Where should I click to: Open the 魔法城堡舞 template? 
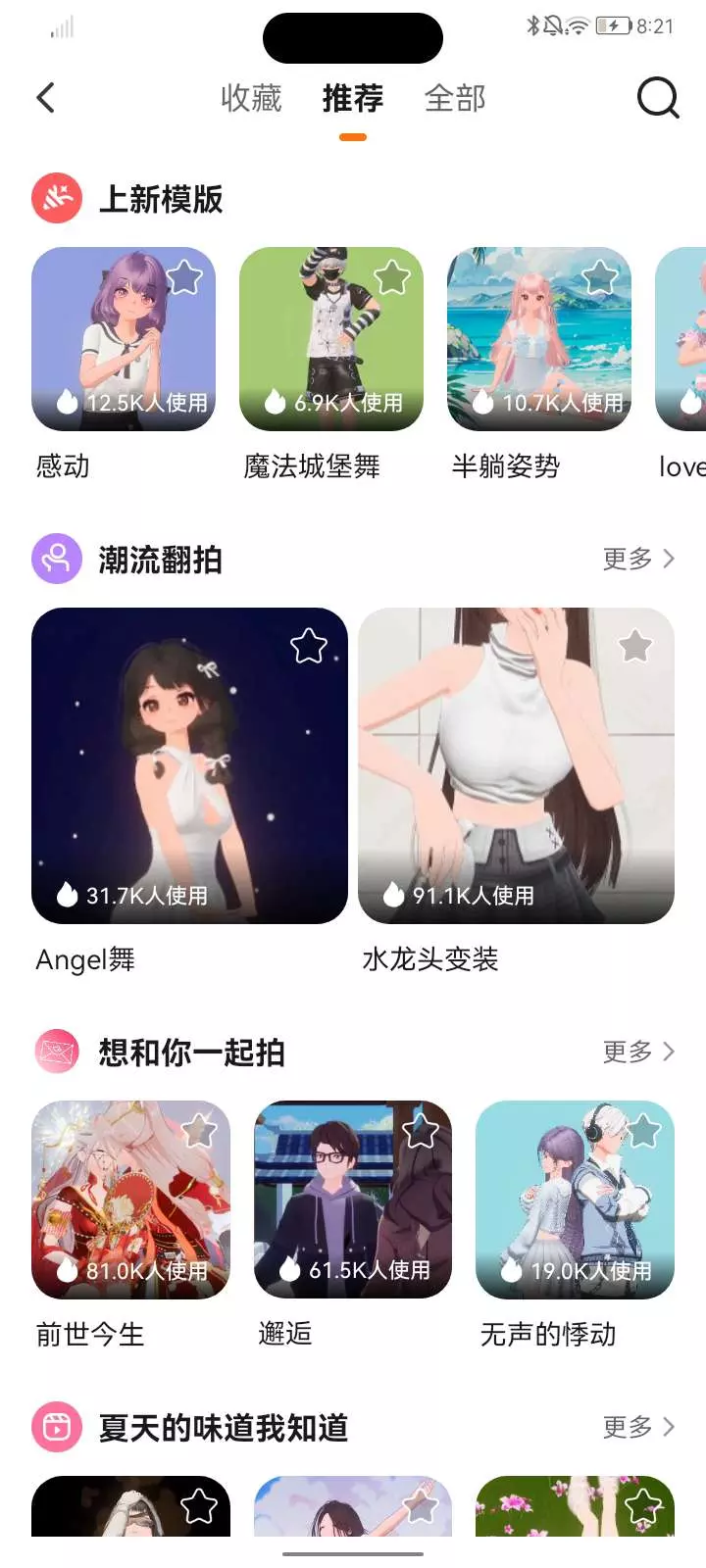tap(331, 339)
